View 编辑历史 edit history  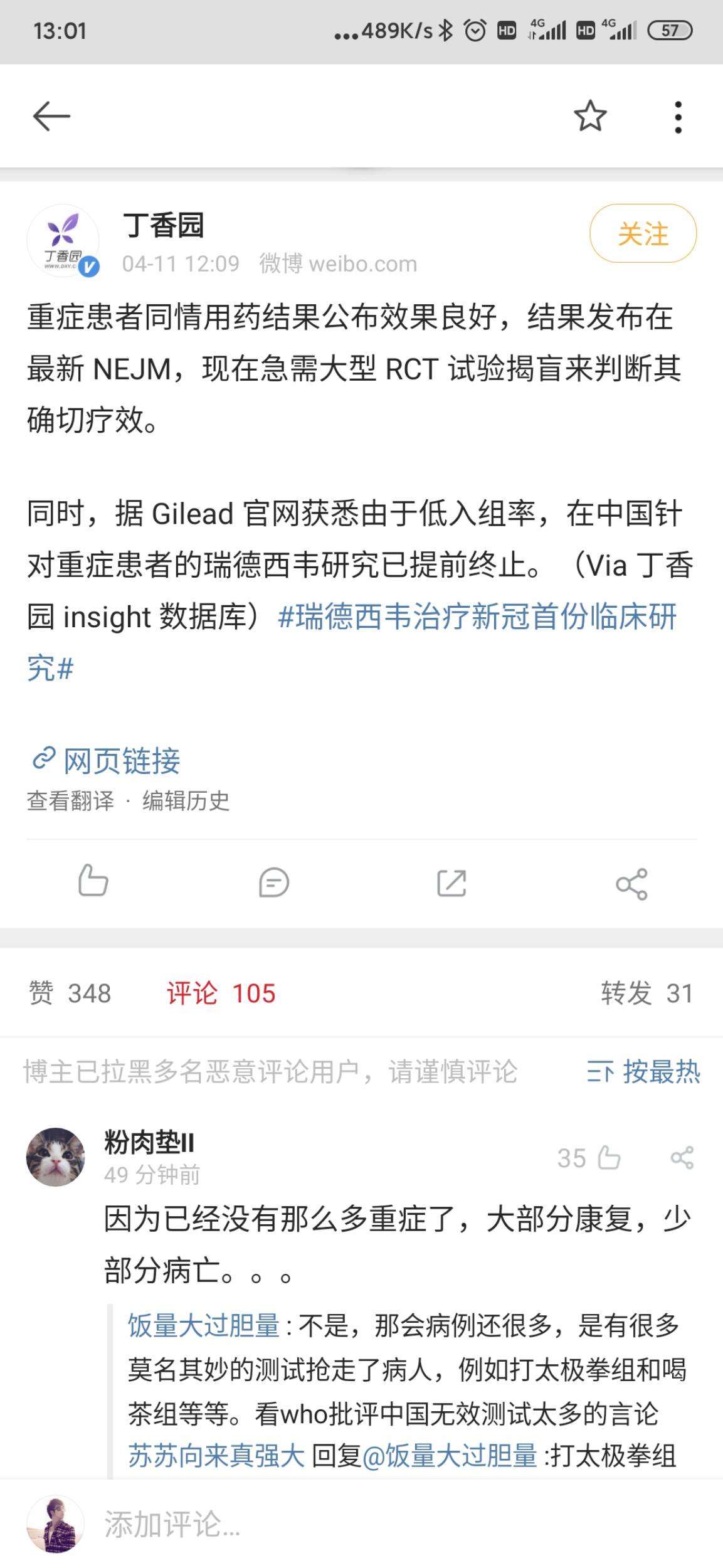tap(186, 801)
